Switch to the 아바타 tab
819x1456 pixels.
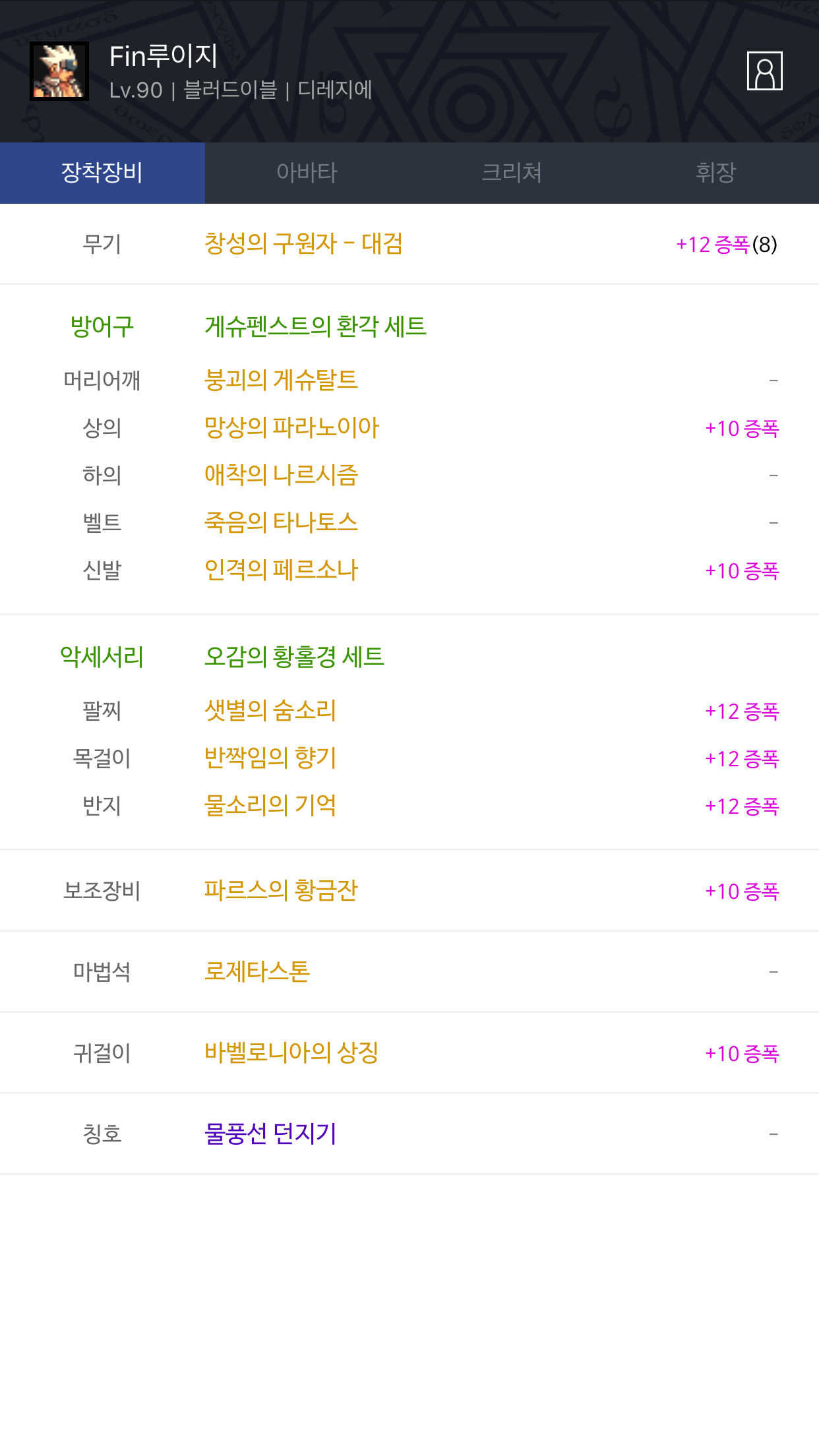[307, 173]
